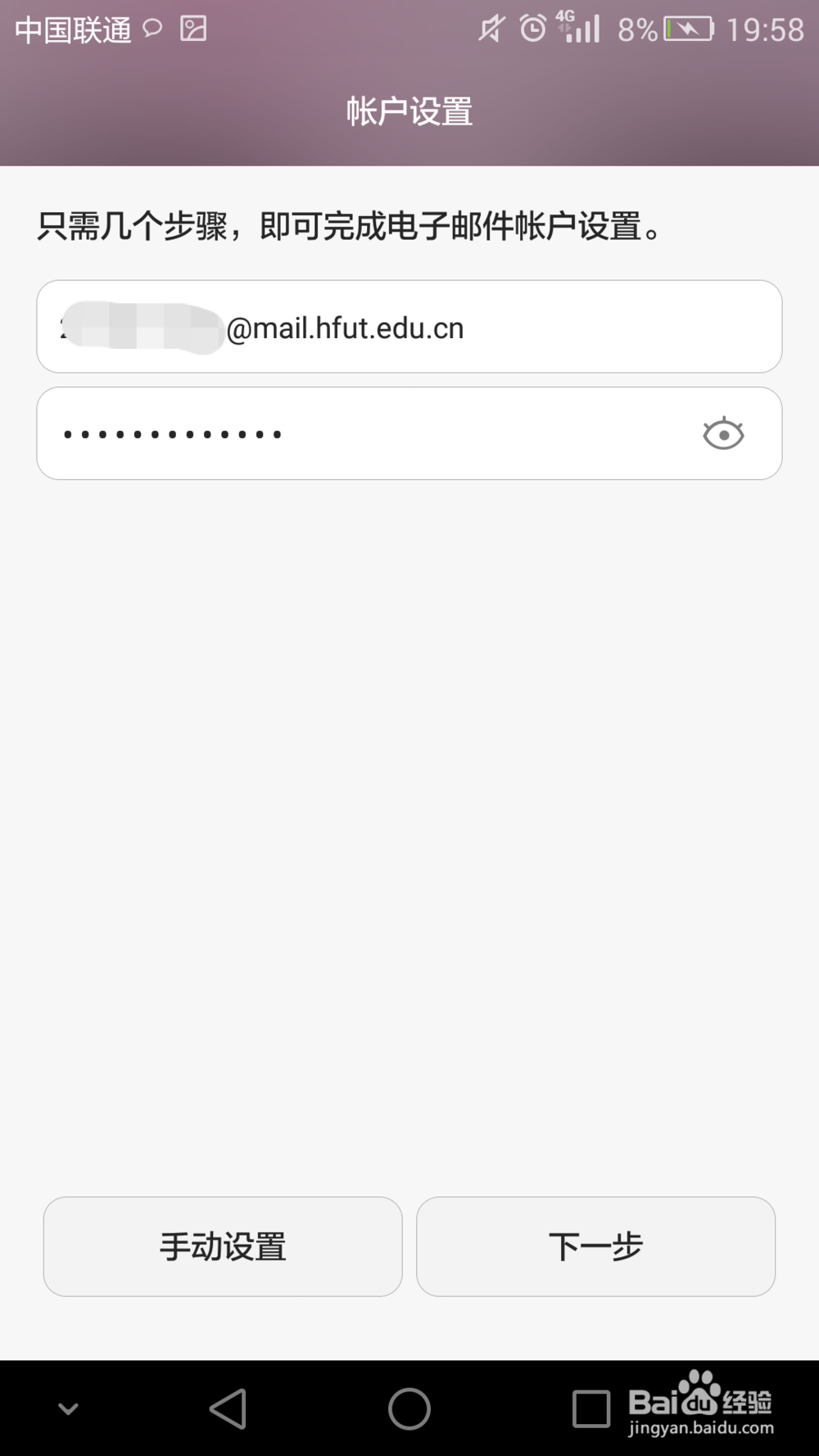Tap the email address input field
Screen dimensions: 819x1456
click(x=409, y=327)
